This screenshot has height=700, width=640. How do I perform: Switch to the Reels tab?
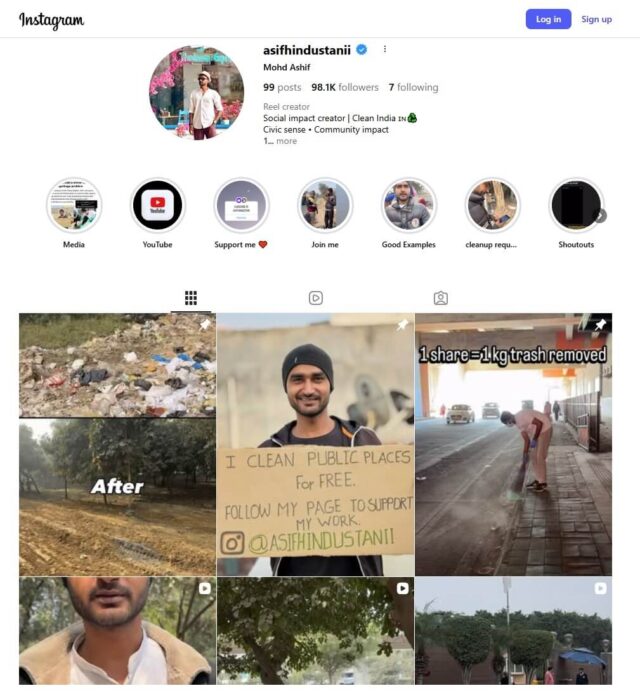315,298
